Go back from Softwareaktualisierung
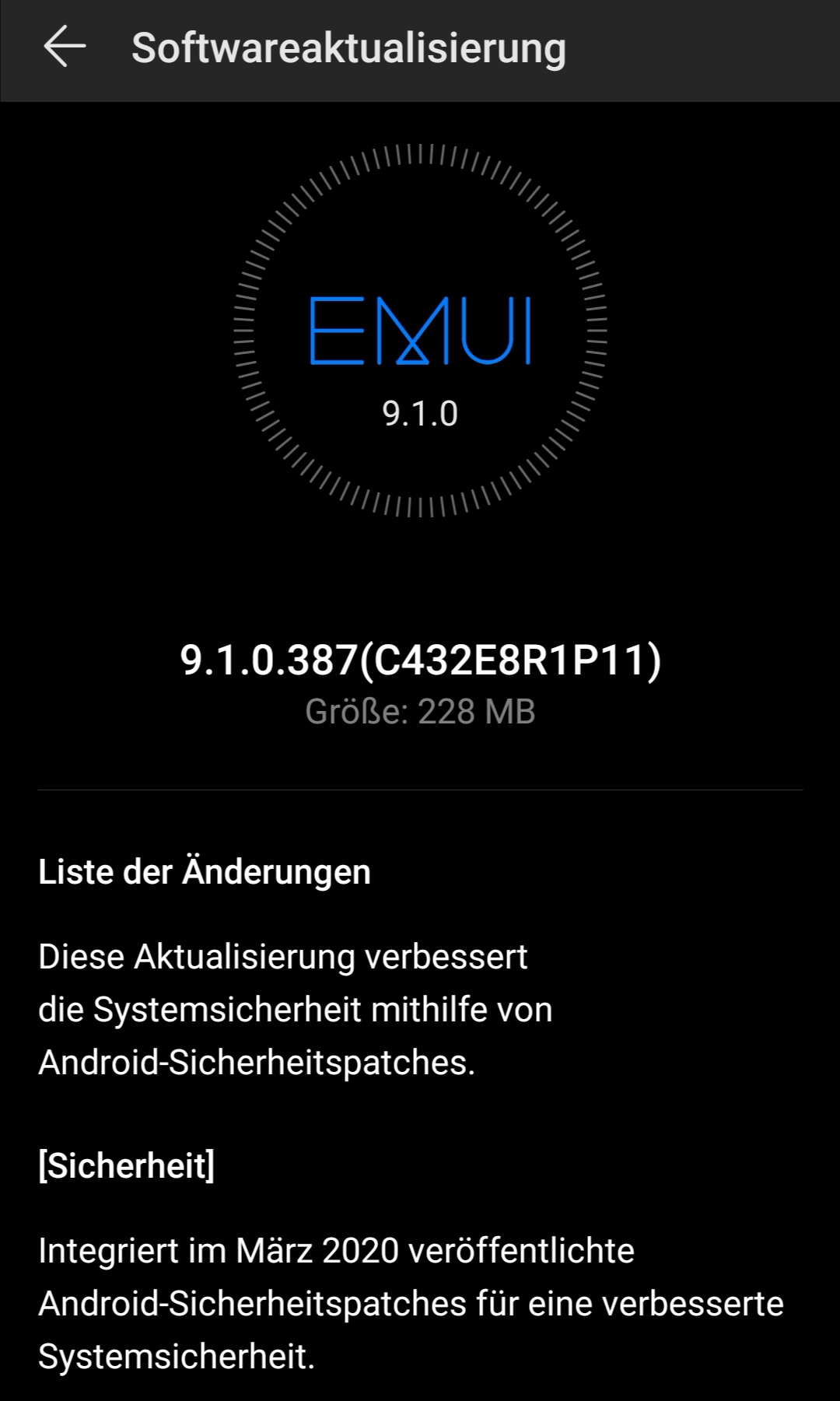840x1401 pixels. click(65, 47)
